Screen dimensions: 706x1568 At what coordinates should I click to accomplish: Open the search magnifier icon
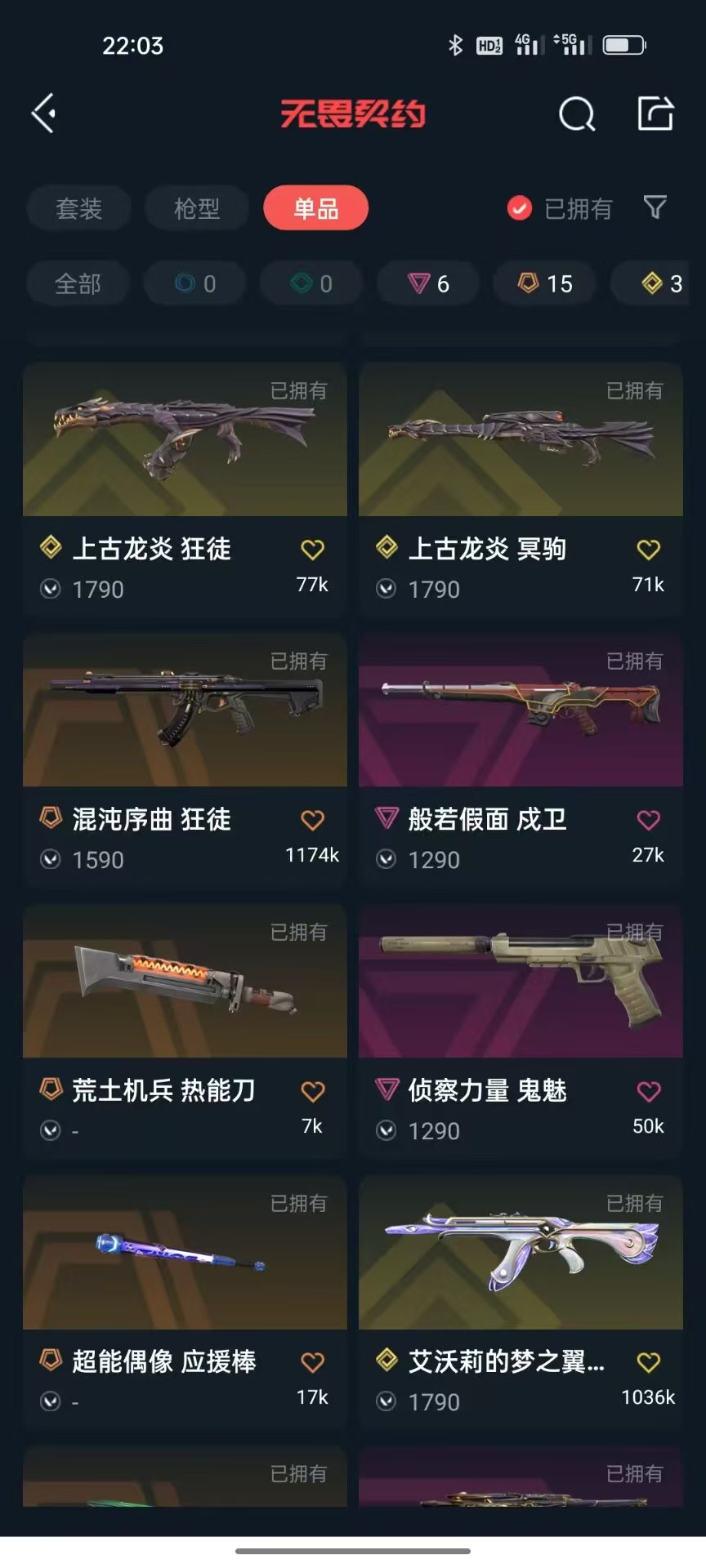[577, 114]
